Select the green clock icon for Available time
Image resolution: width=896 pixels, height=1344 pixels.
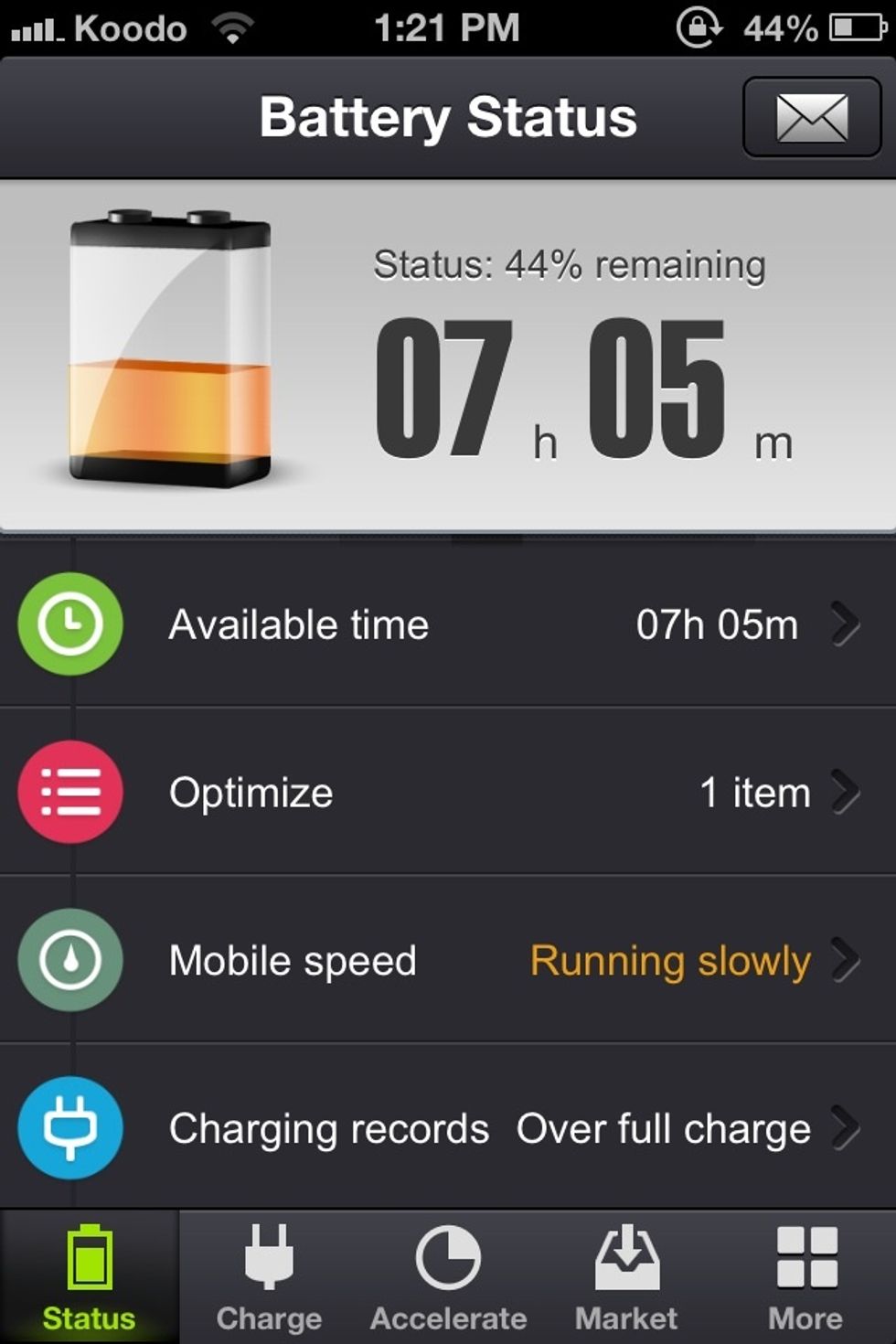69,623
